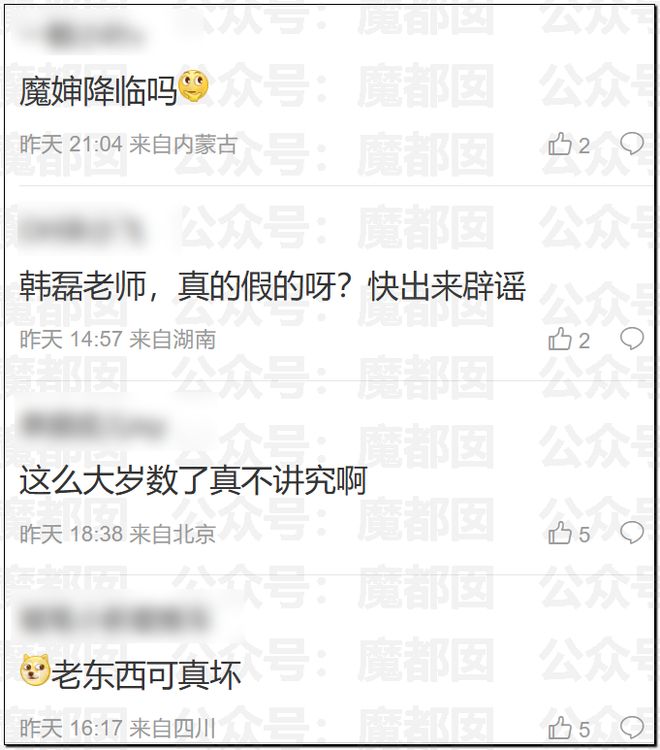This screenshot has width=660, height=750.
Task: Reply to the comment from 四川
Action: pyautogui.click(x=632, y=727)
